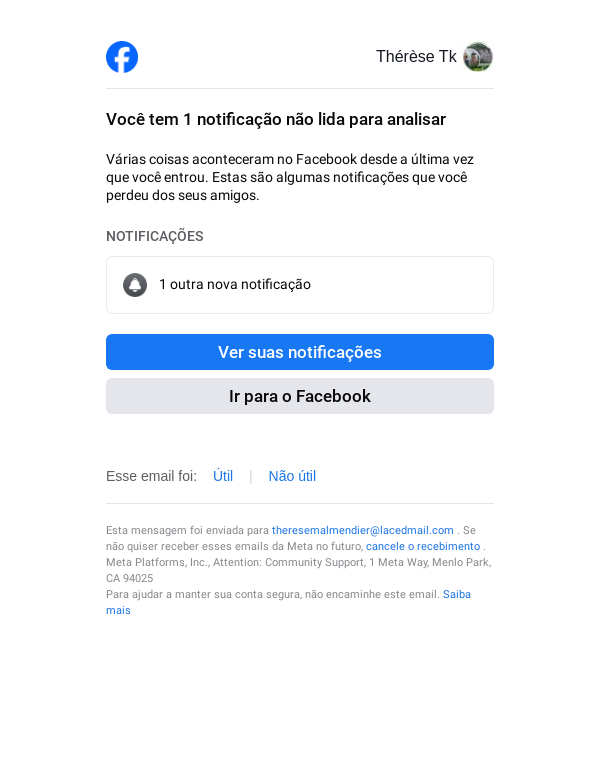Open Thérèse Tk's profile picture

click(x=478, y=57)
